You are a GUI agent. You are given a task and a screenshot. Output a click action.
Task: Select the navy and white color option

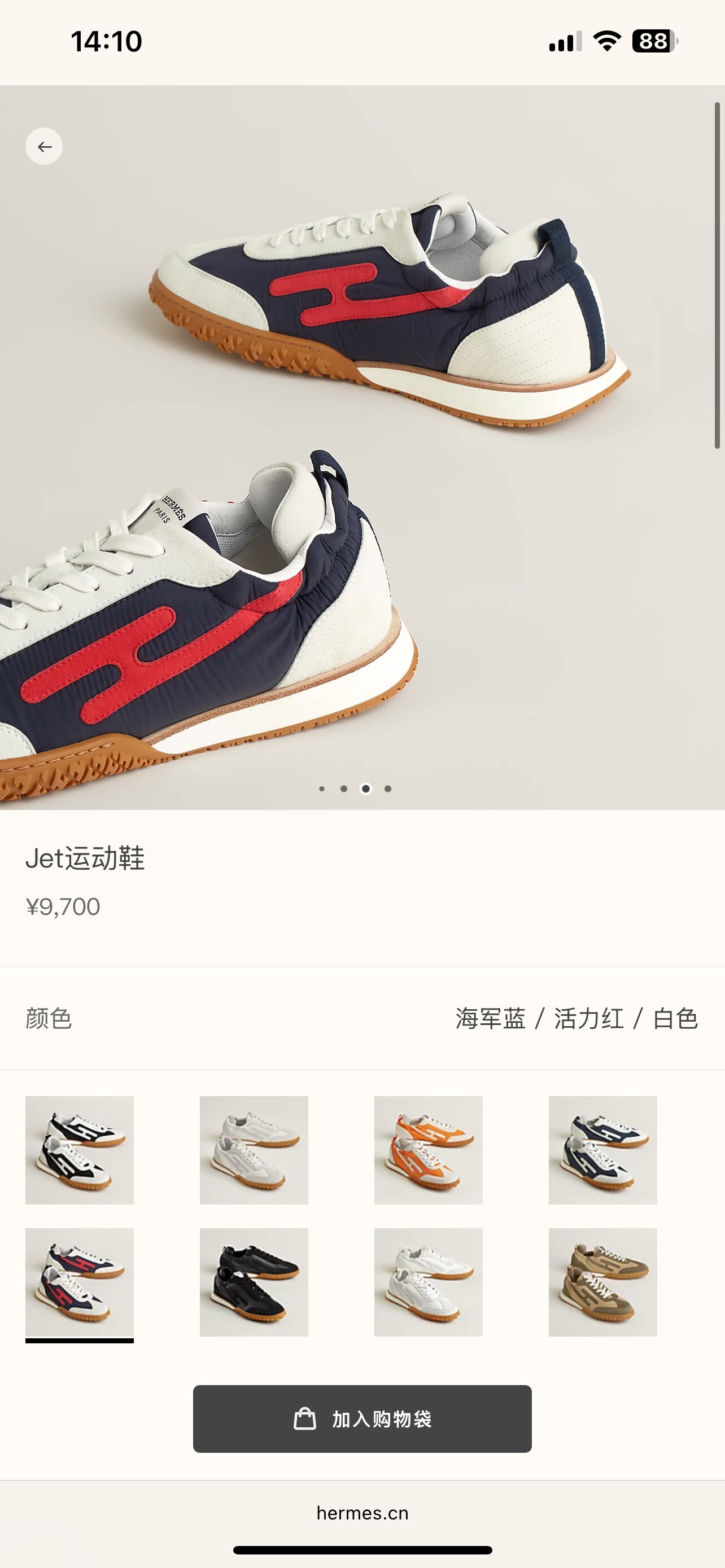click(x=602, y=1150)
